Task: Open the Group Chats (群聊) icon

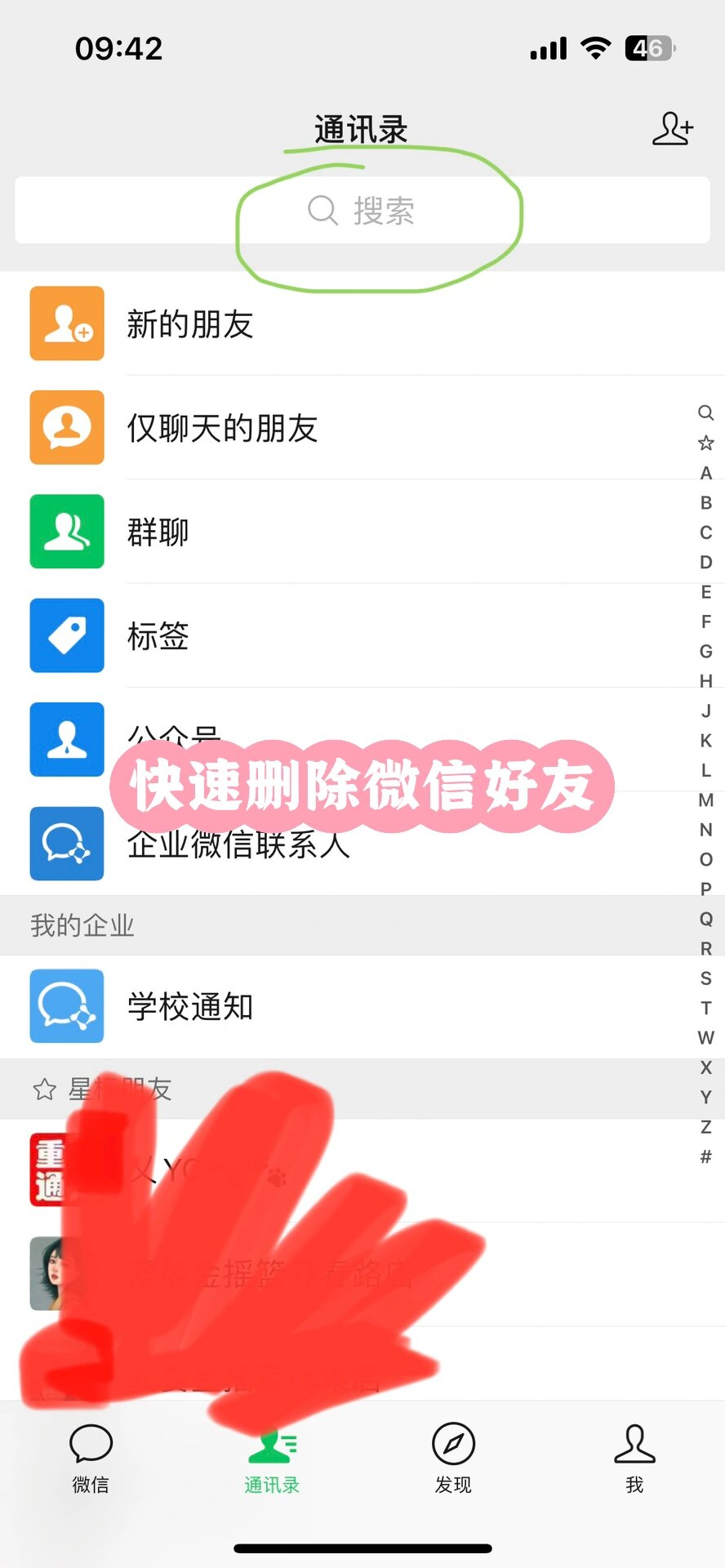Action: pos(67,532)
